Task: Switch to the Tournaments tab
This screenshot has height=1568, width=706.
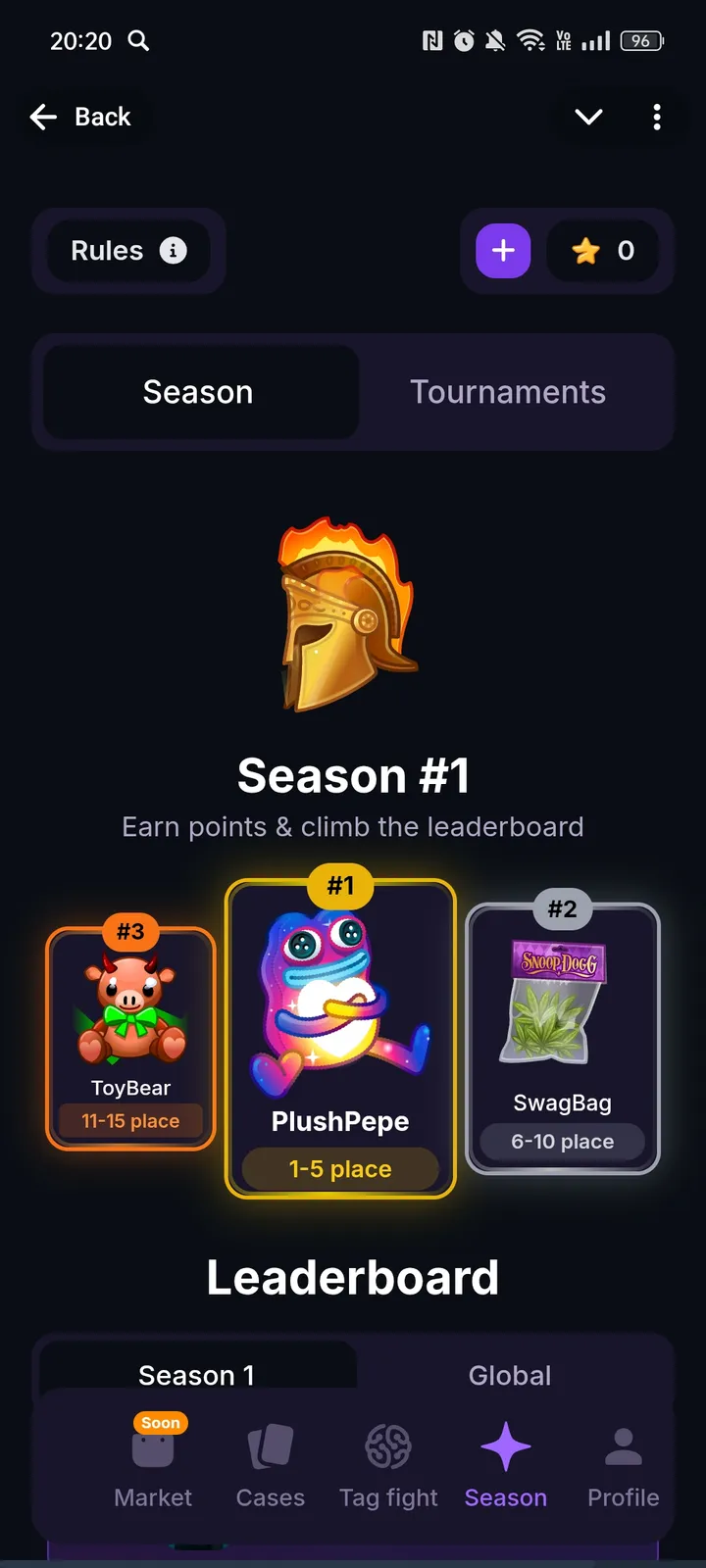Action: click(508, 392)
